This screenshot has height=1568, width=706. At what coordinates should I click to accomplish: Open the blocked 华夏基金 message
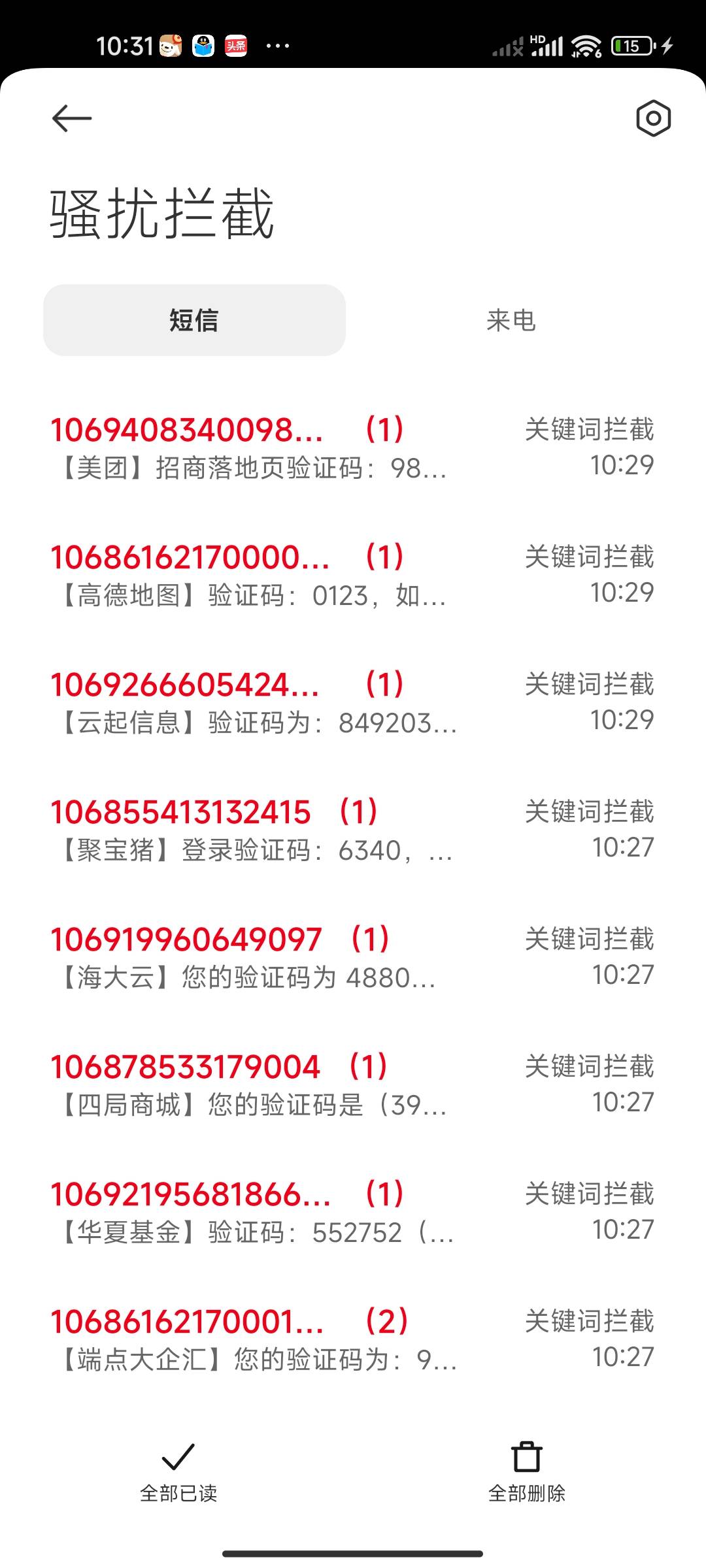coord(353,1212)
